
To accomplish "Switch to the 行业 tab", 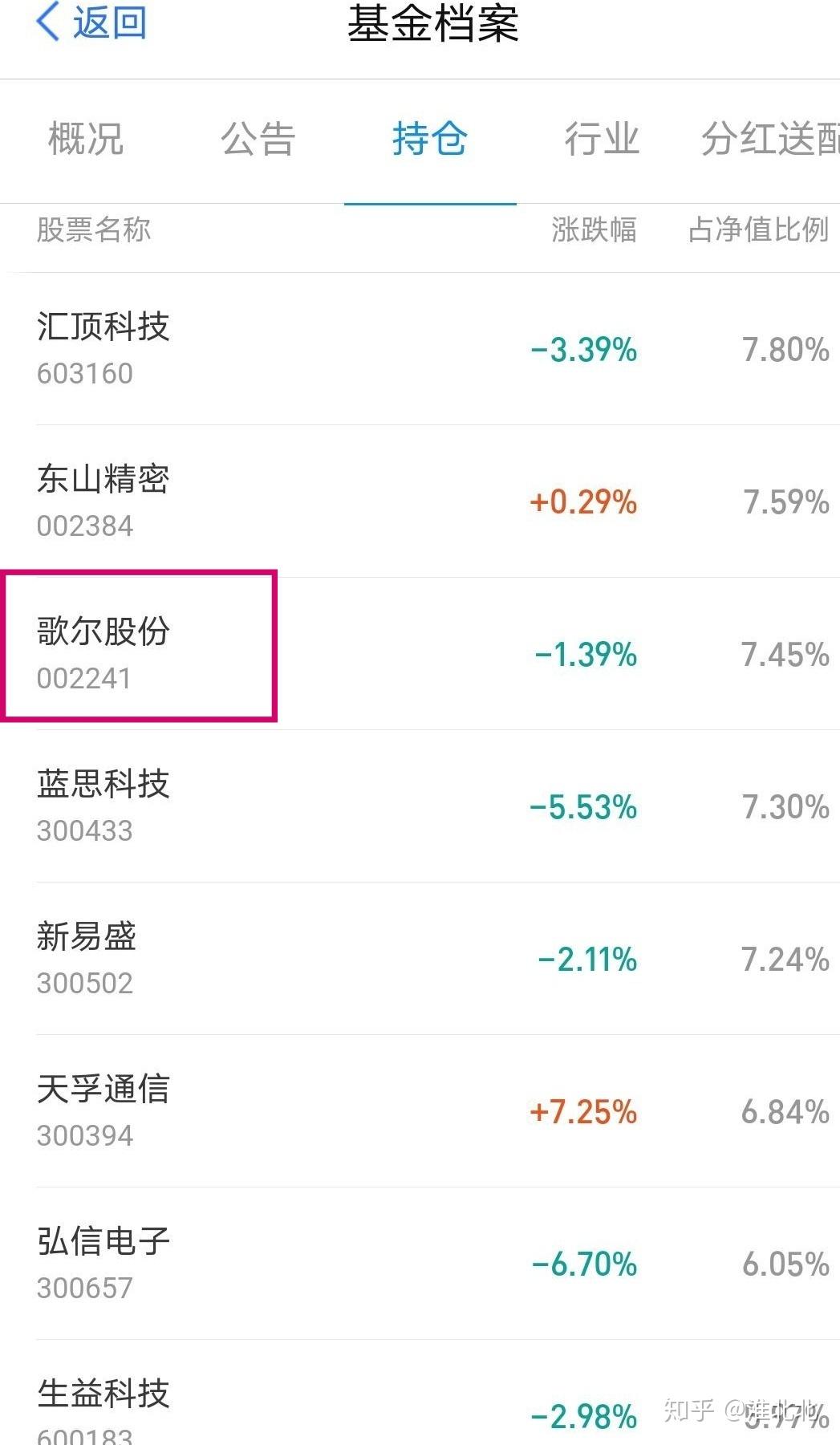I will click(602, 139).
